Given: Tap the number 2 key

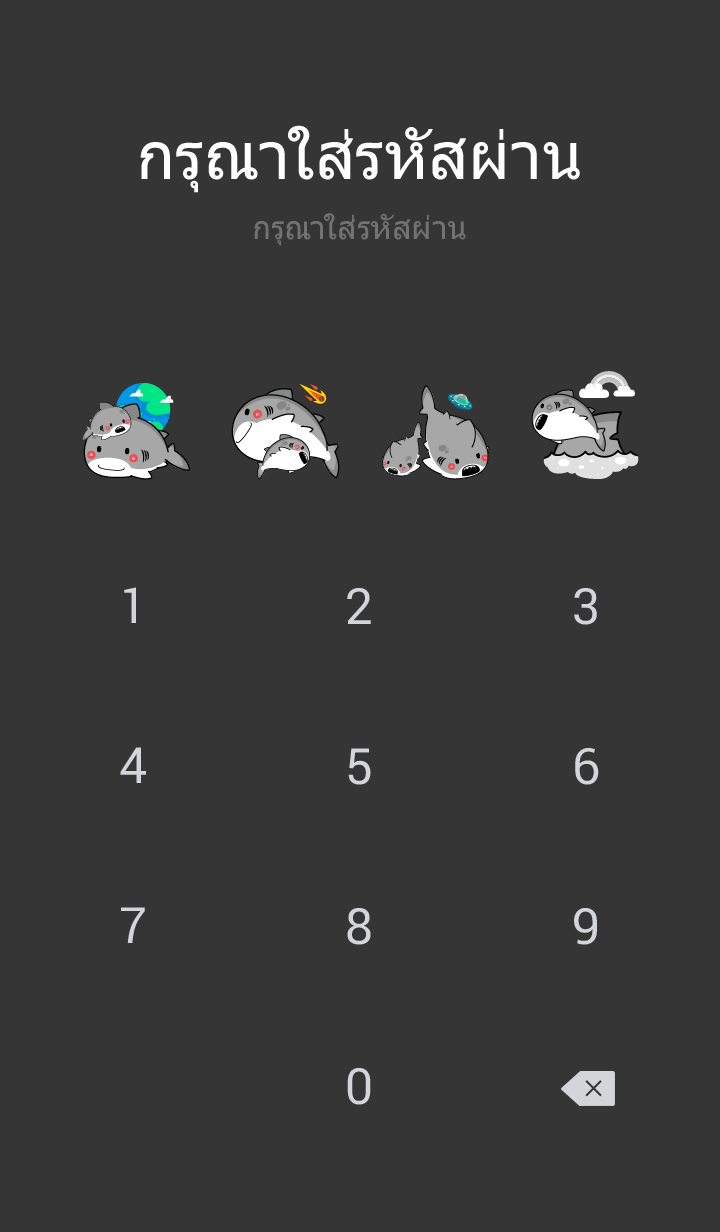Looking at the screenshot, I should (x=359, y=607).
